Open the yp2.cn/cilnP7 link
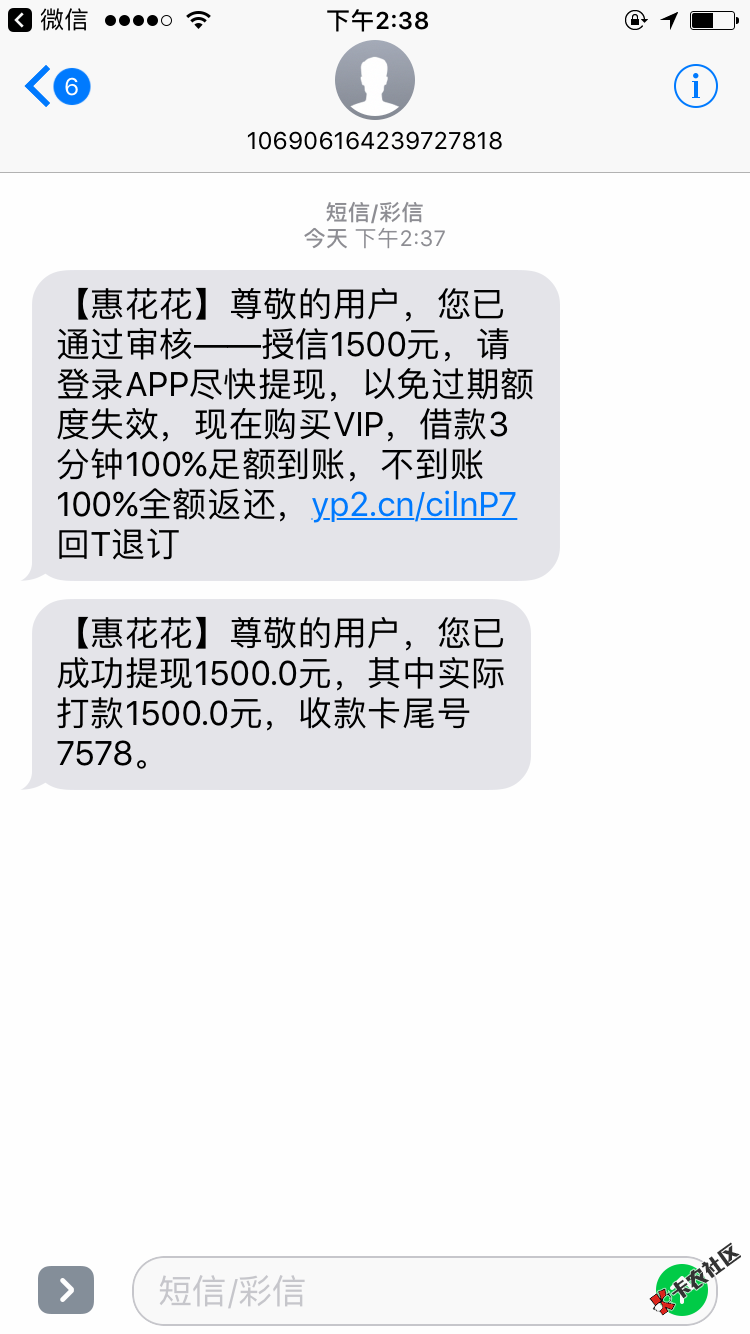The width and height of the screenshot is (750, 1334). click(414, 506)
